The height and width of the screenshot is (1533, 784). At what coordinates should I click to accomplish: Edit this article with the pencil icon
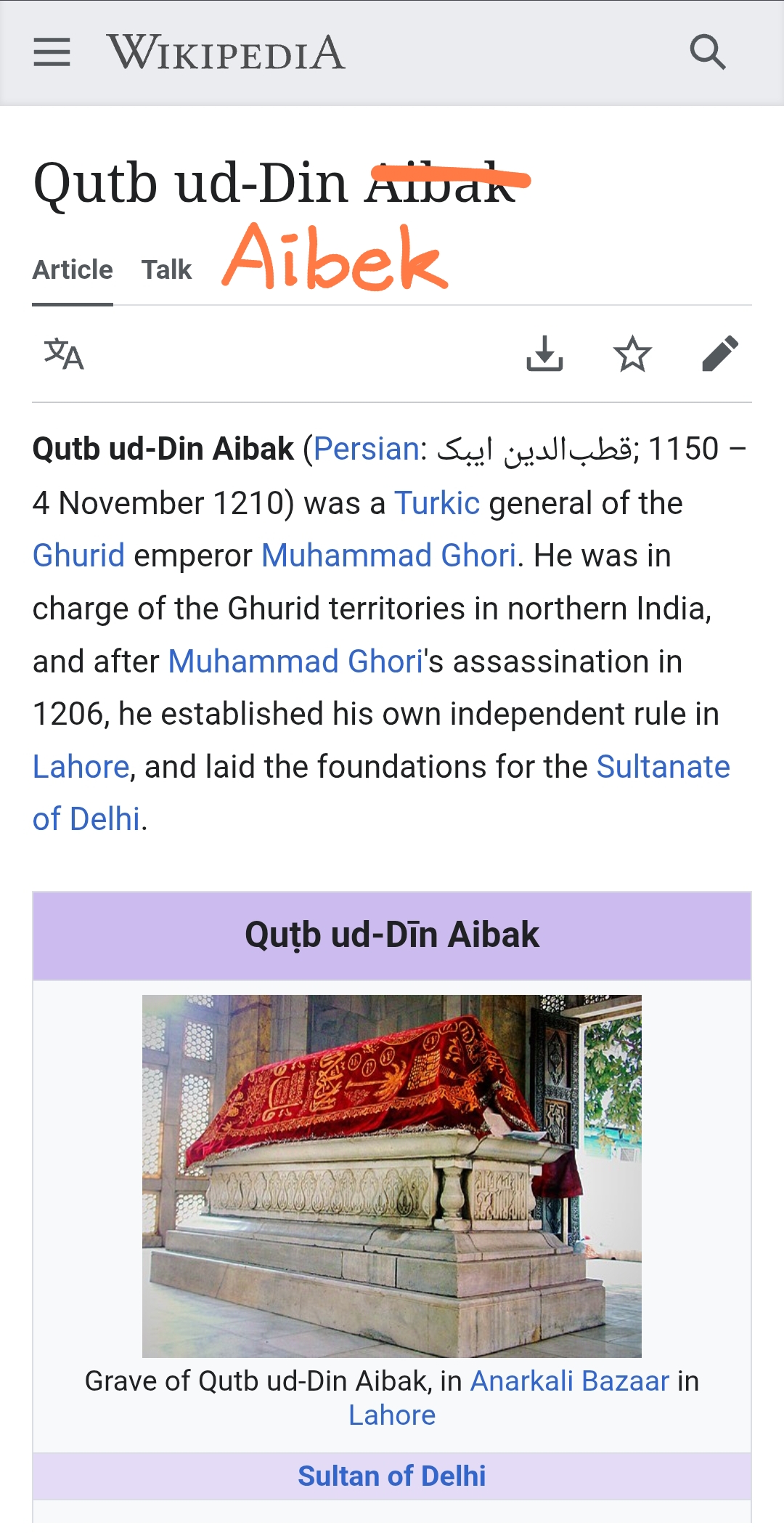(x=720, y=354)
